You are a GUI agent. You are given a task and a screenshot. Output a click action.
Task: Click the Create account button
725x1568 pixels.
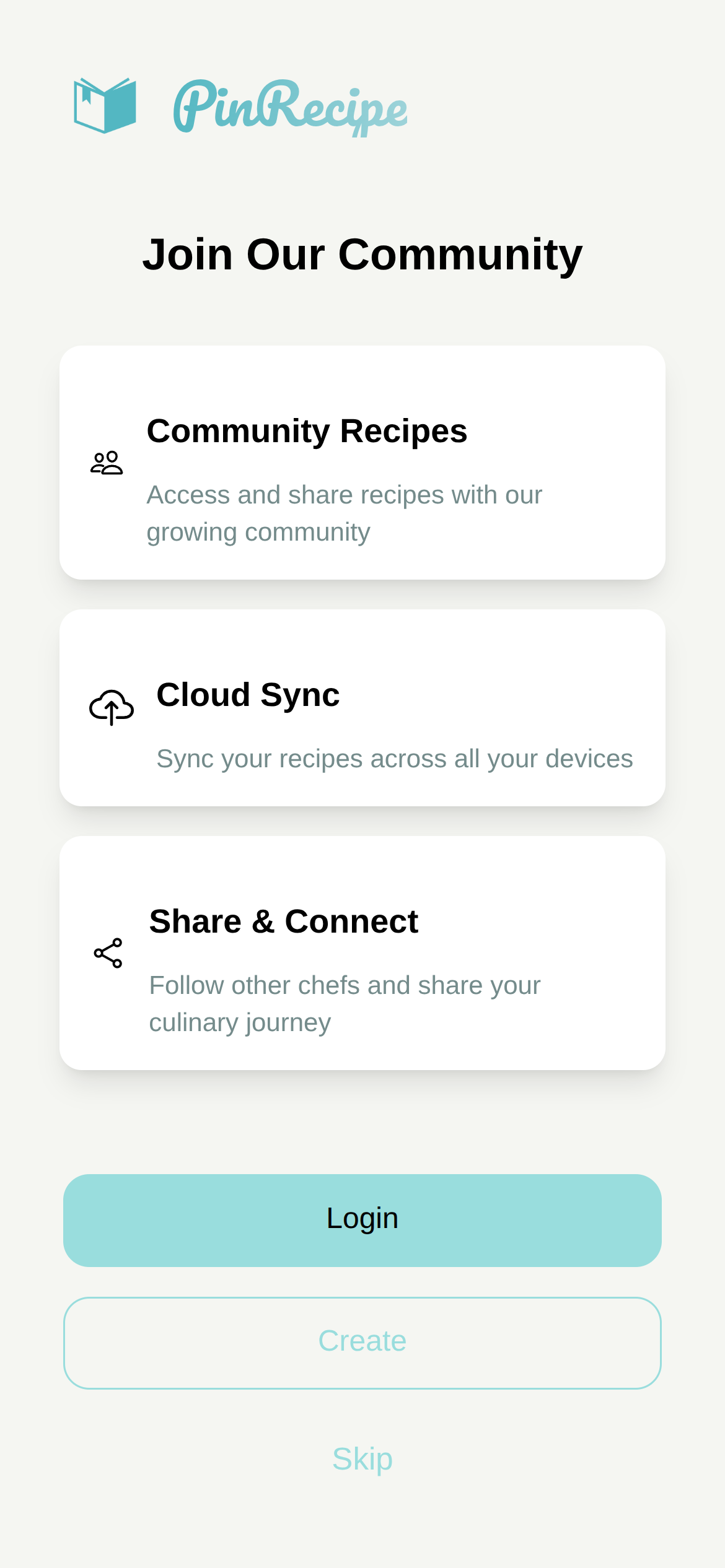pyautogui.click(x=362, y=1341)
